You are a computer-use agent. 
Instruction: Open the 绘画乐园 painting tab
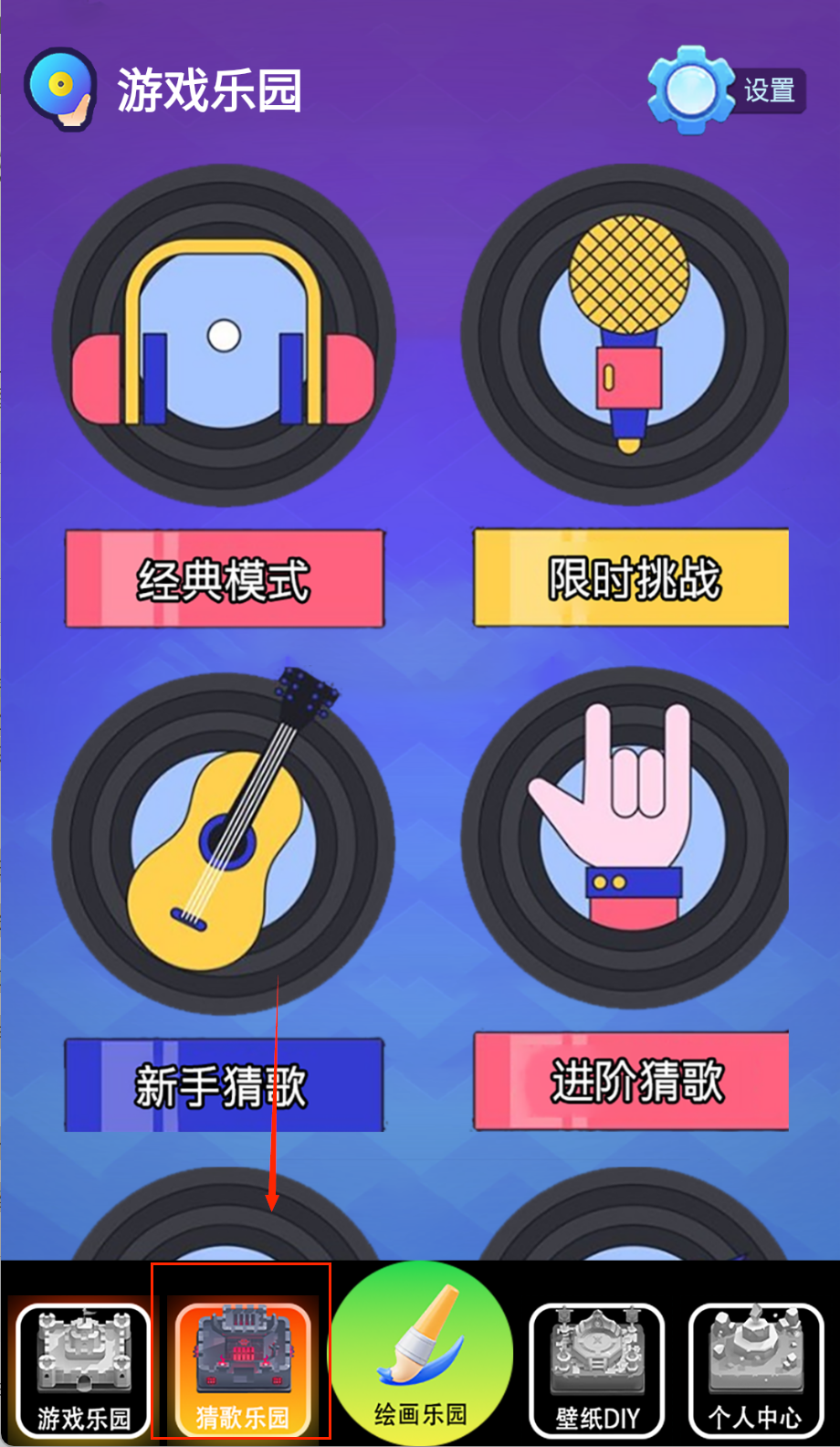pos(421,1354)
